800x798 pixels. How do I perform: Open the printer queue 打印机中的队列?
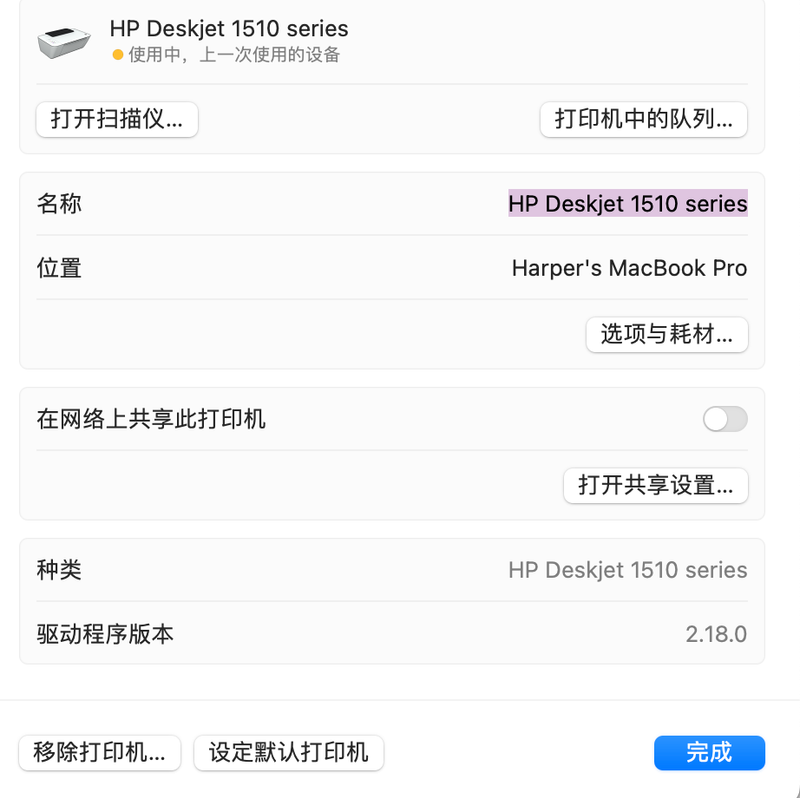coord(643,120)
